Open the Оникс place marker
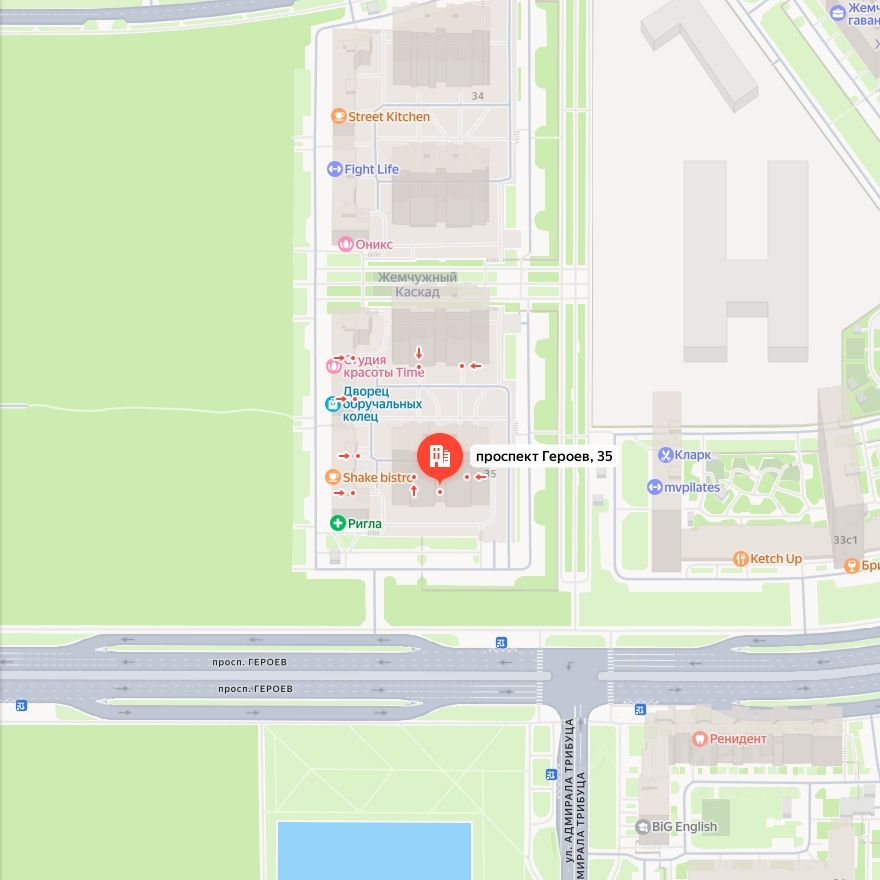 (x=346, y=244)
